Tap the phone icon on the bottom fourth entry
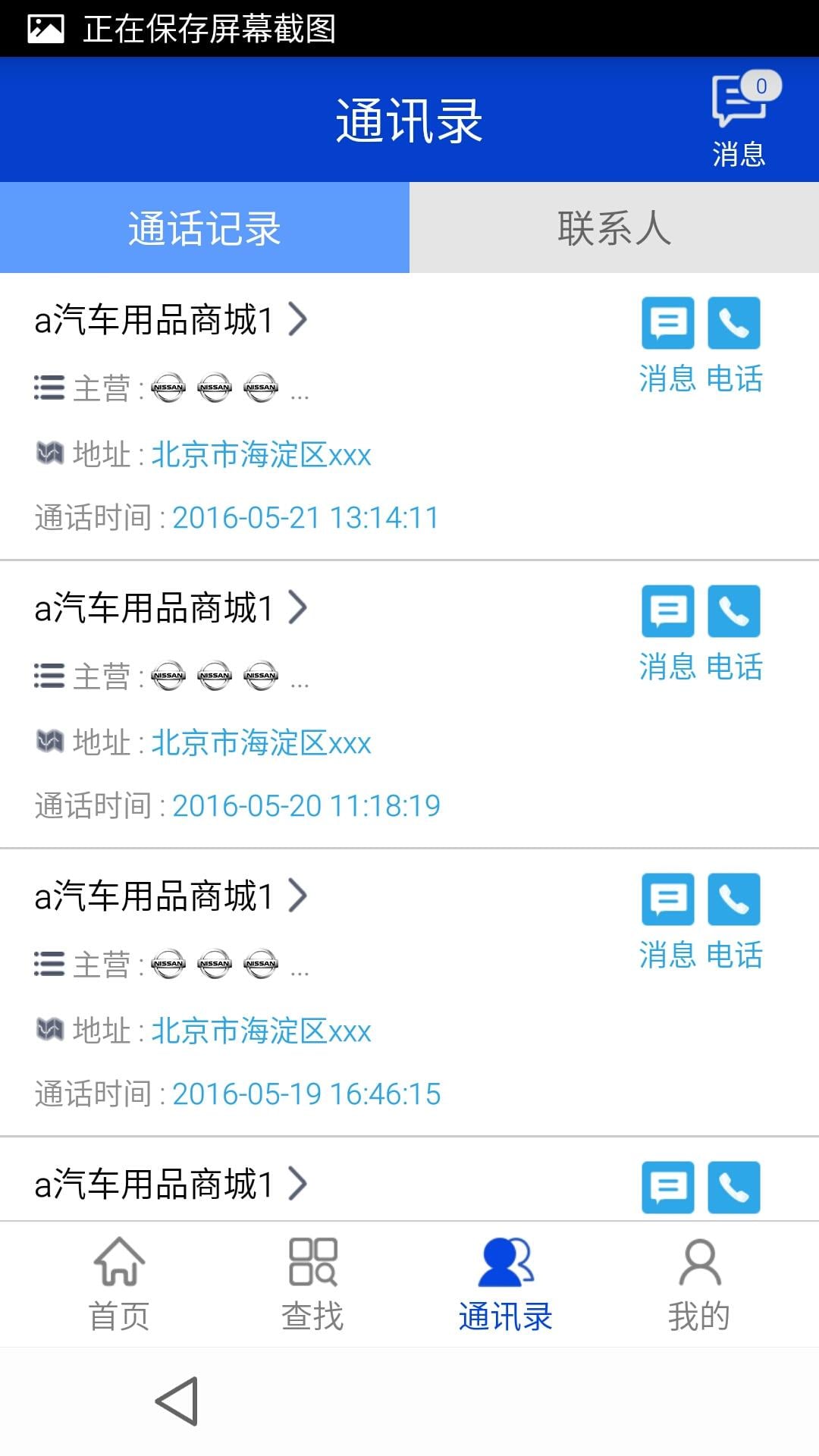Image resolution: width=819 pixels, height=1456 pixels. (733, 1188)
